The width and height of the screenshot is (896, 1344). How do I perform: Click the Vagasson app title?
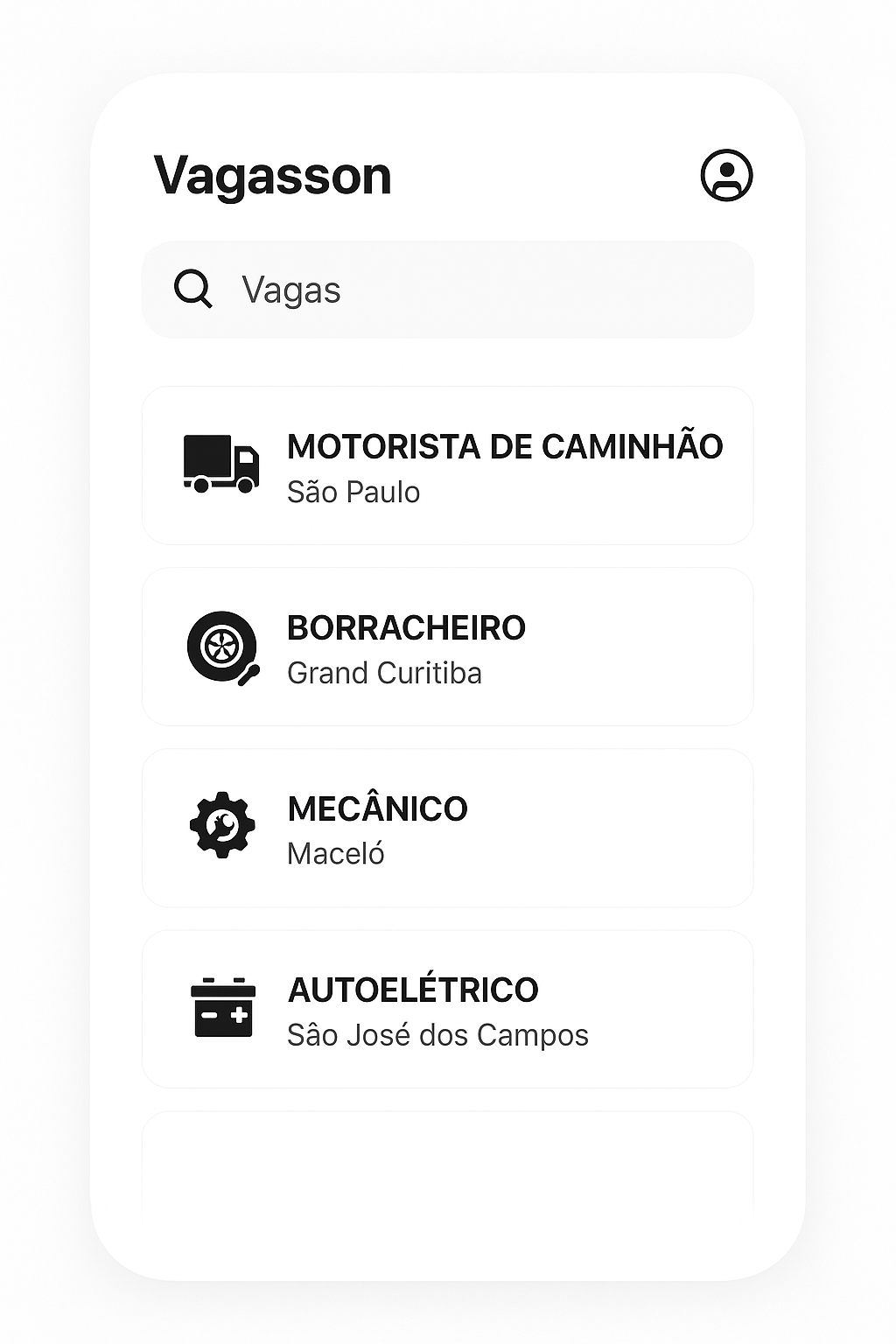(x=272, y=175)
